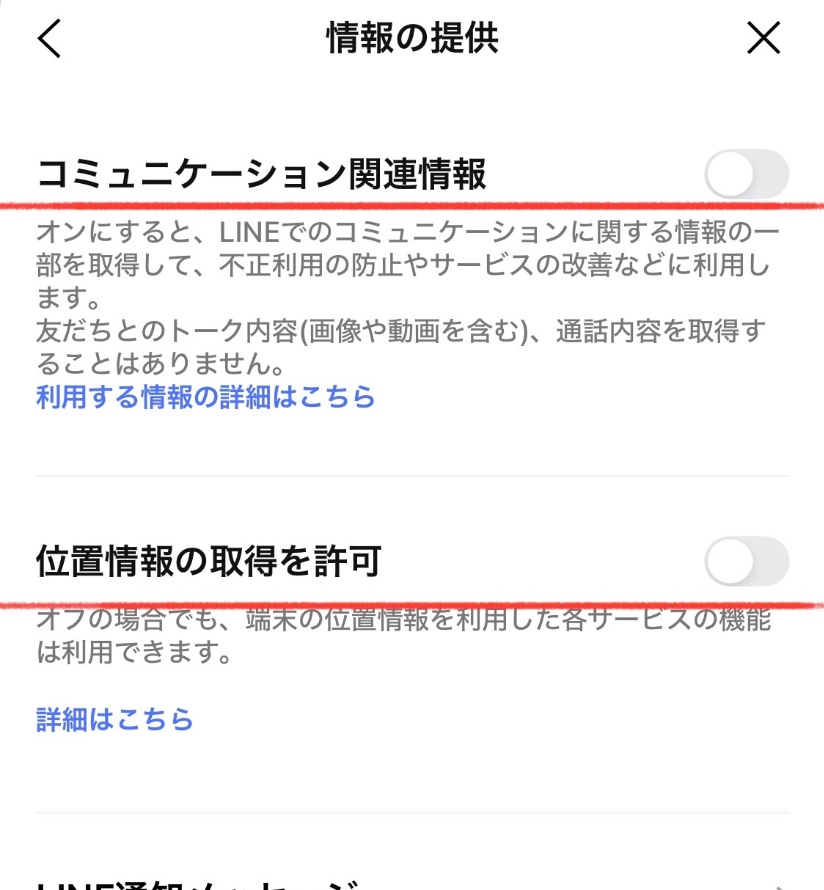
Task: Open 利用する情報の詳細はこちら link
Action: 205,397
